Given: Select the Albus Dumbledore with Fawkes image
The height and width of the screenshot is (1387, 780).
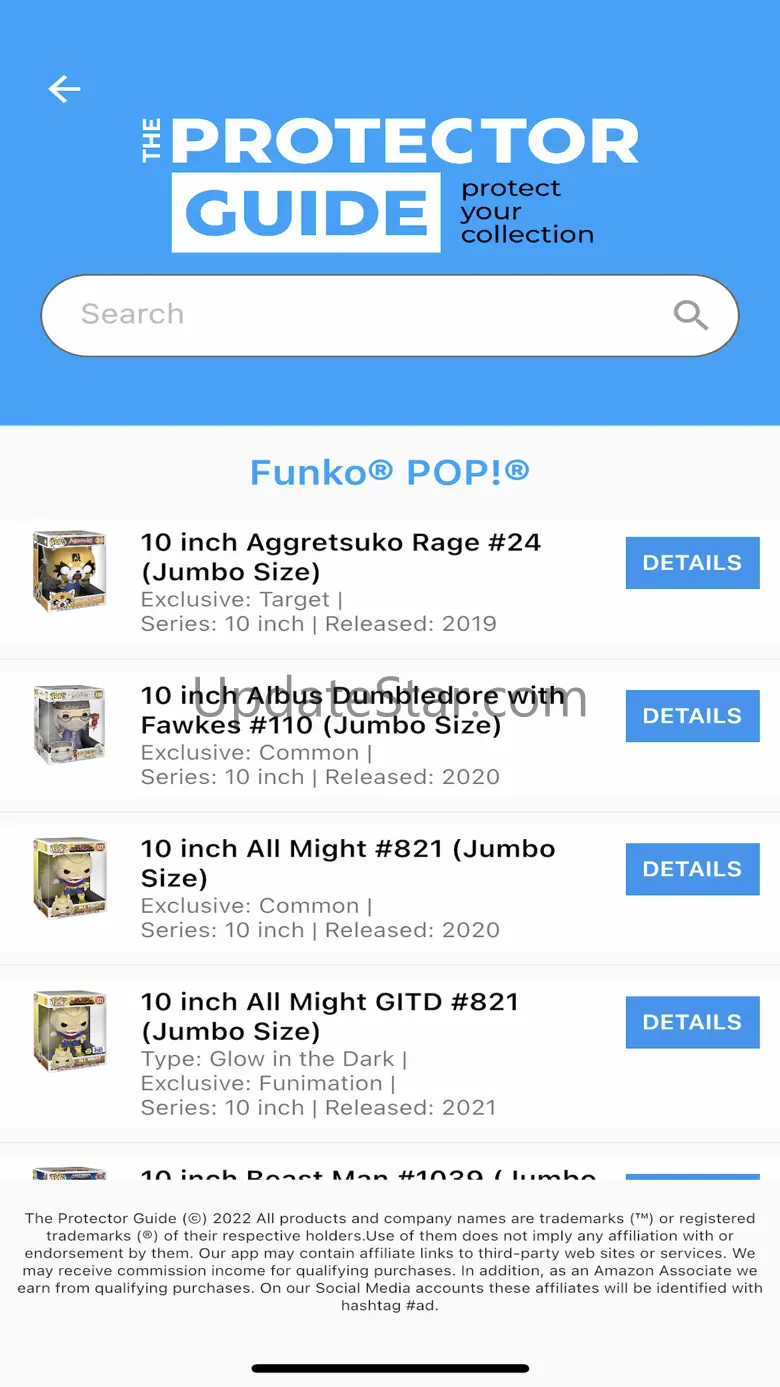Looking at the screenshot, I should coord(69,723).
